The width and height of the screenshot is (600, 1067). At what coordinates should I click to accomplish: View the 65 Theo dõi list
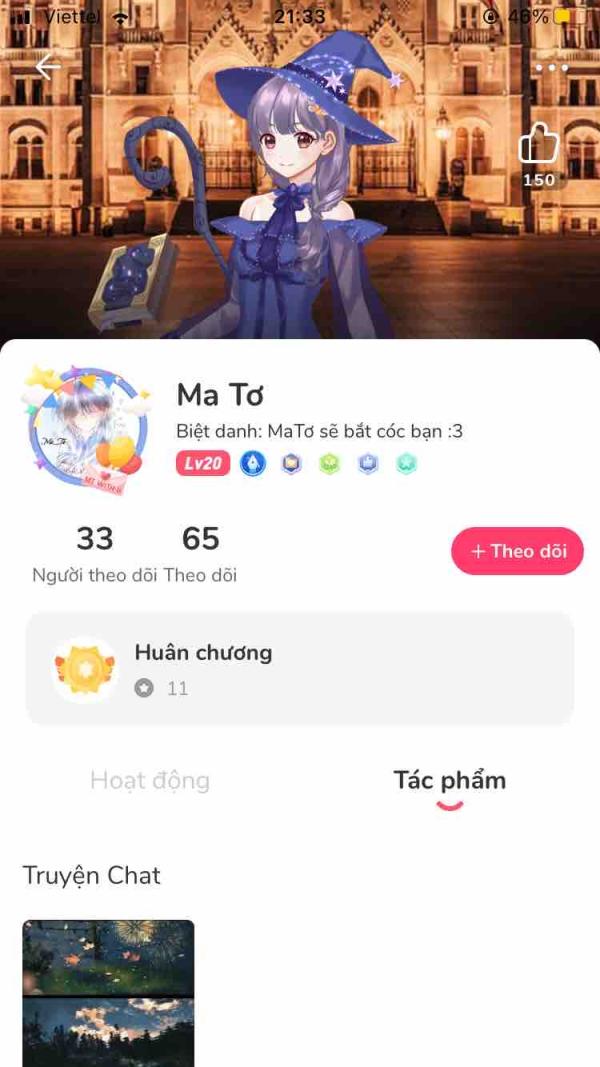tap(200, 553)
